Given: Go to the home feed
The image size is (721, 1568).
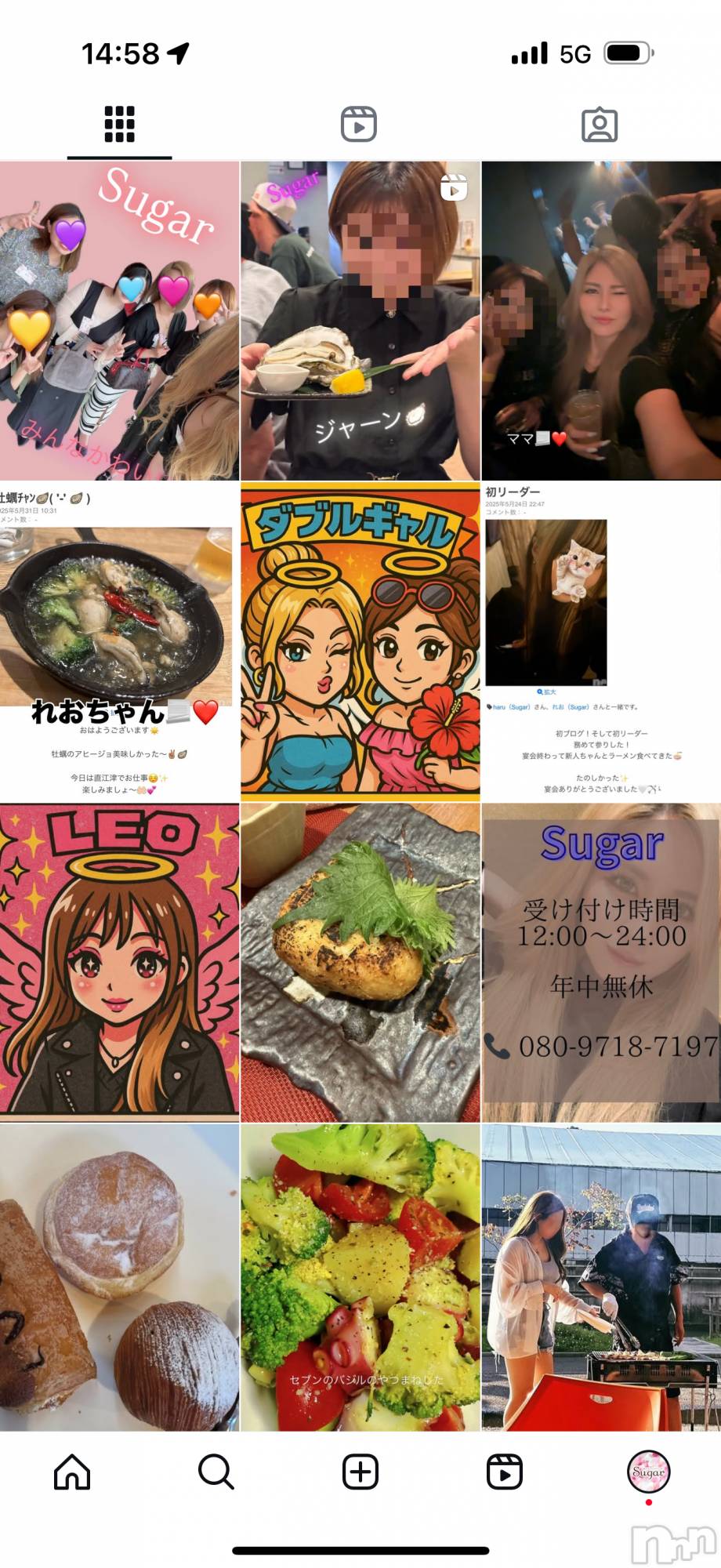Looking at the screenshot, I should (x=72, y=1472).
